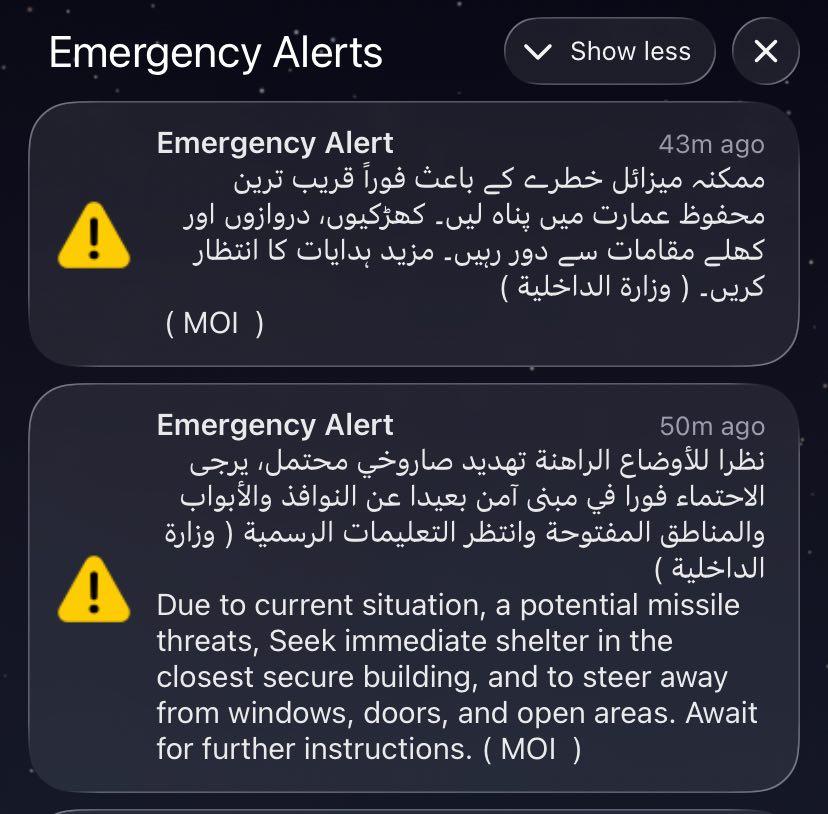Clear the Emergency Alerts group

point(765,51)
